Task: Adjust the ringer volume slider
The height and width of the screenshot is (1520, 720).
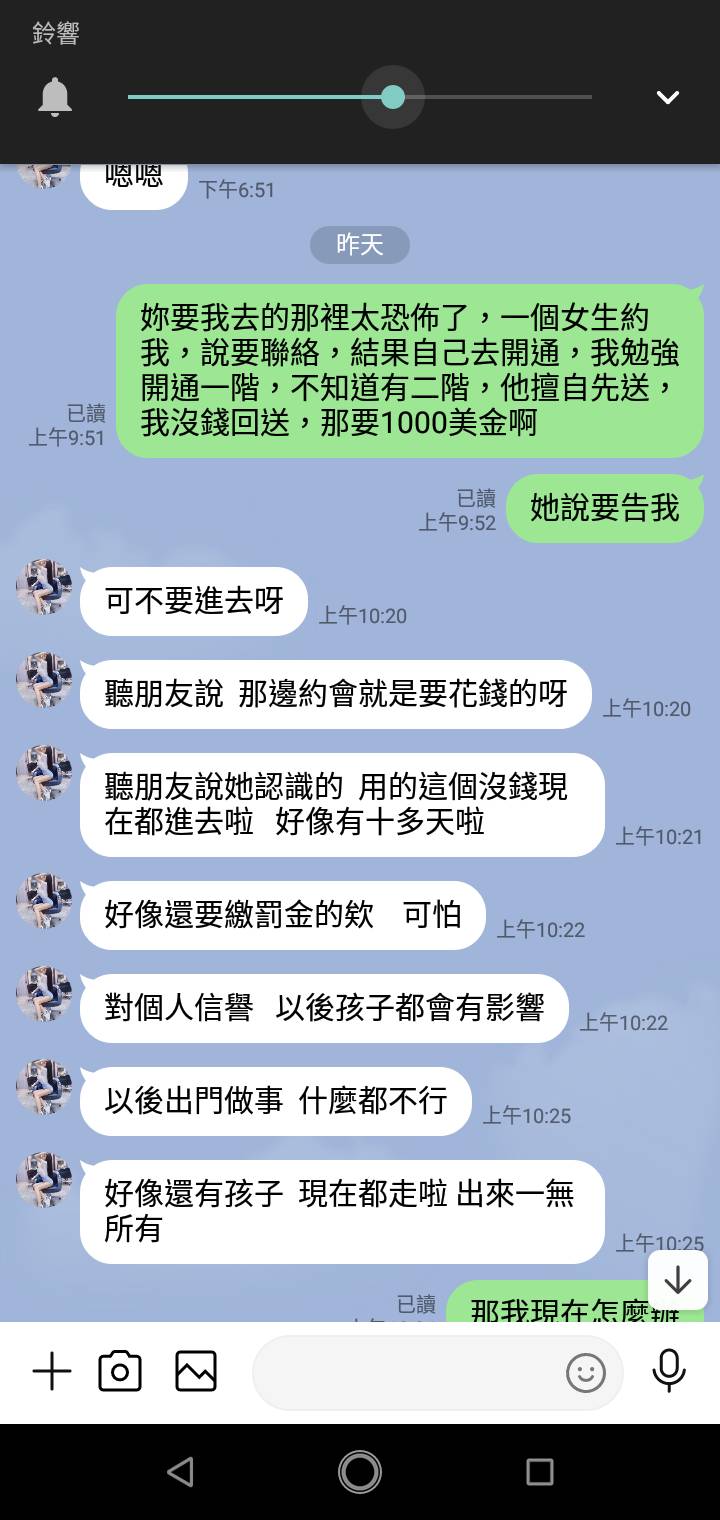Action: point(393,97)
